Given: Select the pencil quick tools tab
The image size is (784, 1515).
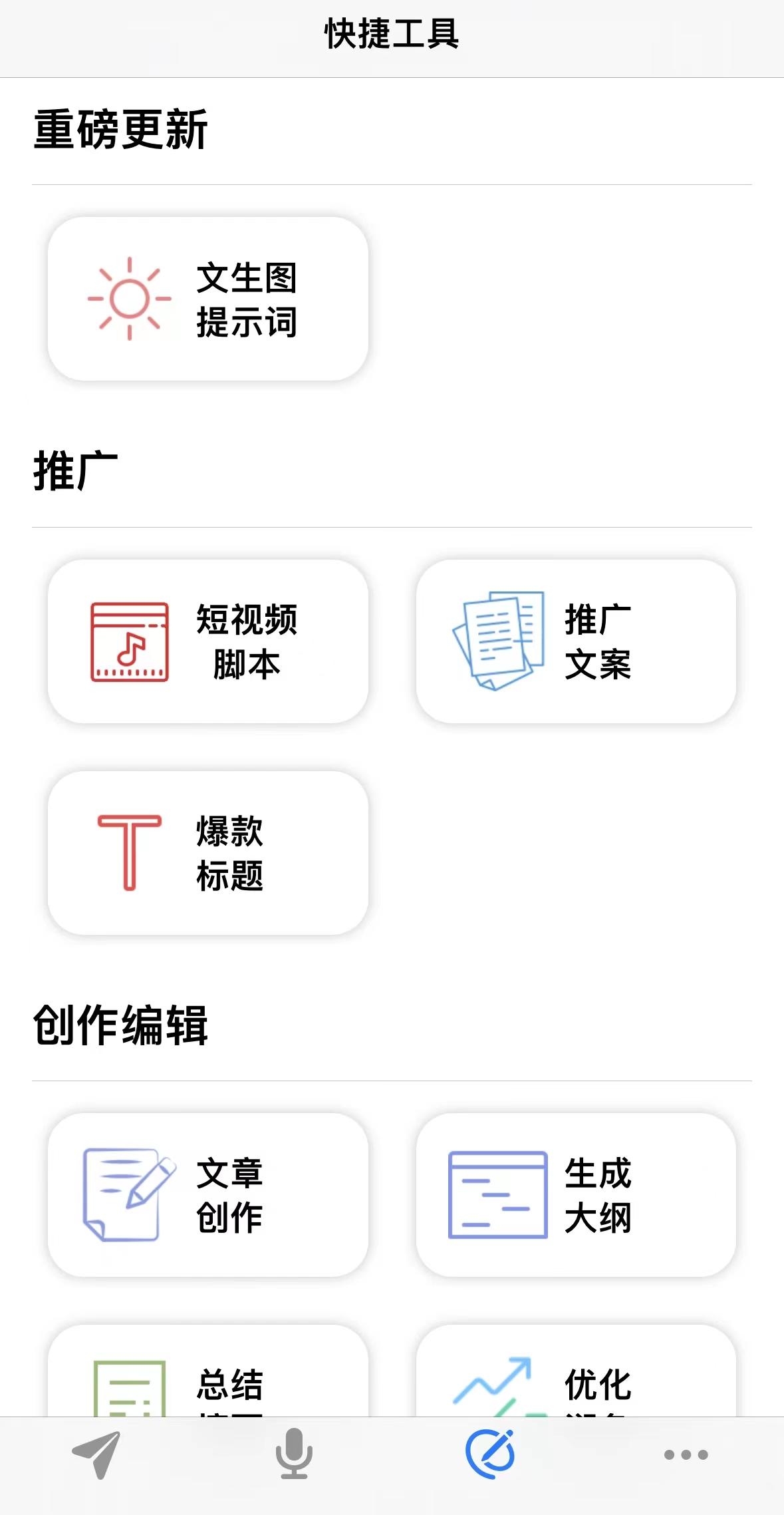Looking at the screenshot, I should point(491,1454).
